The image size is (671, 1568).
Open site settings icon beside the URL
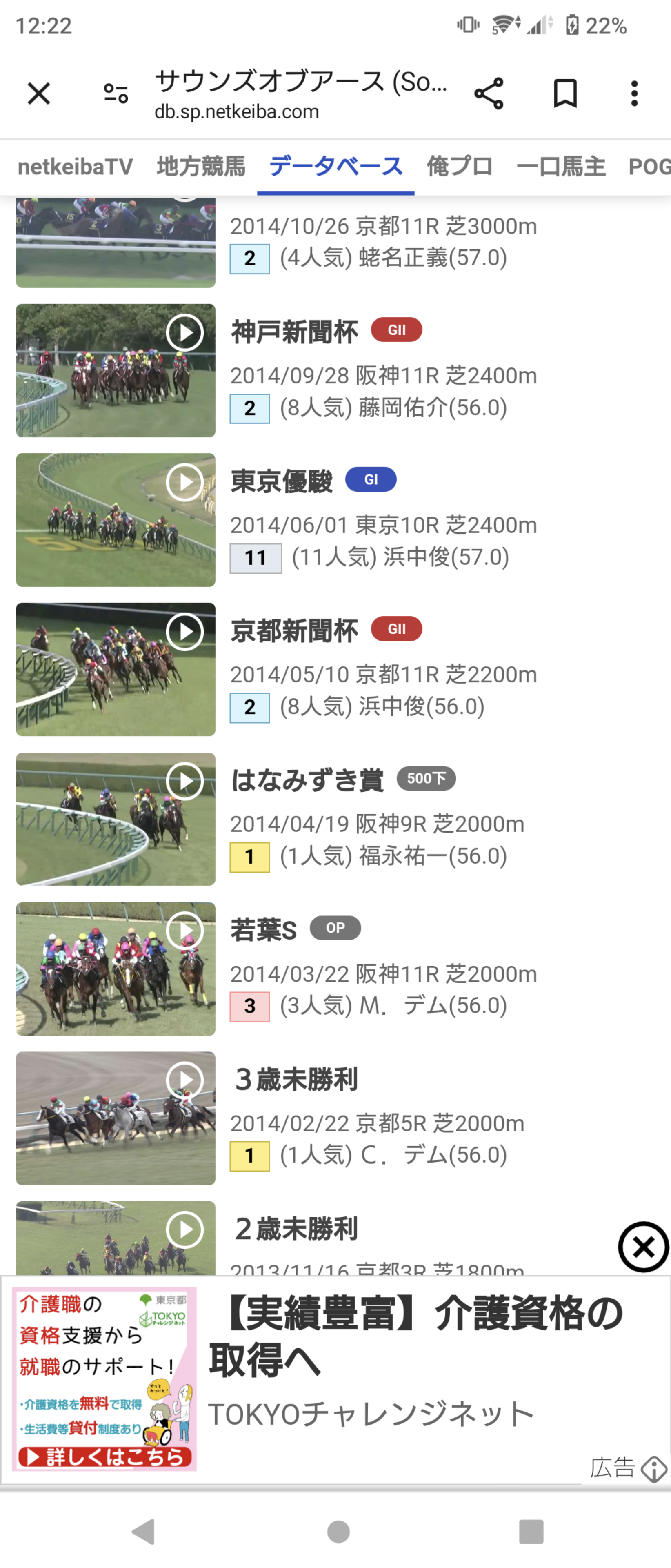(x=116, y=94)
